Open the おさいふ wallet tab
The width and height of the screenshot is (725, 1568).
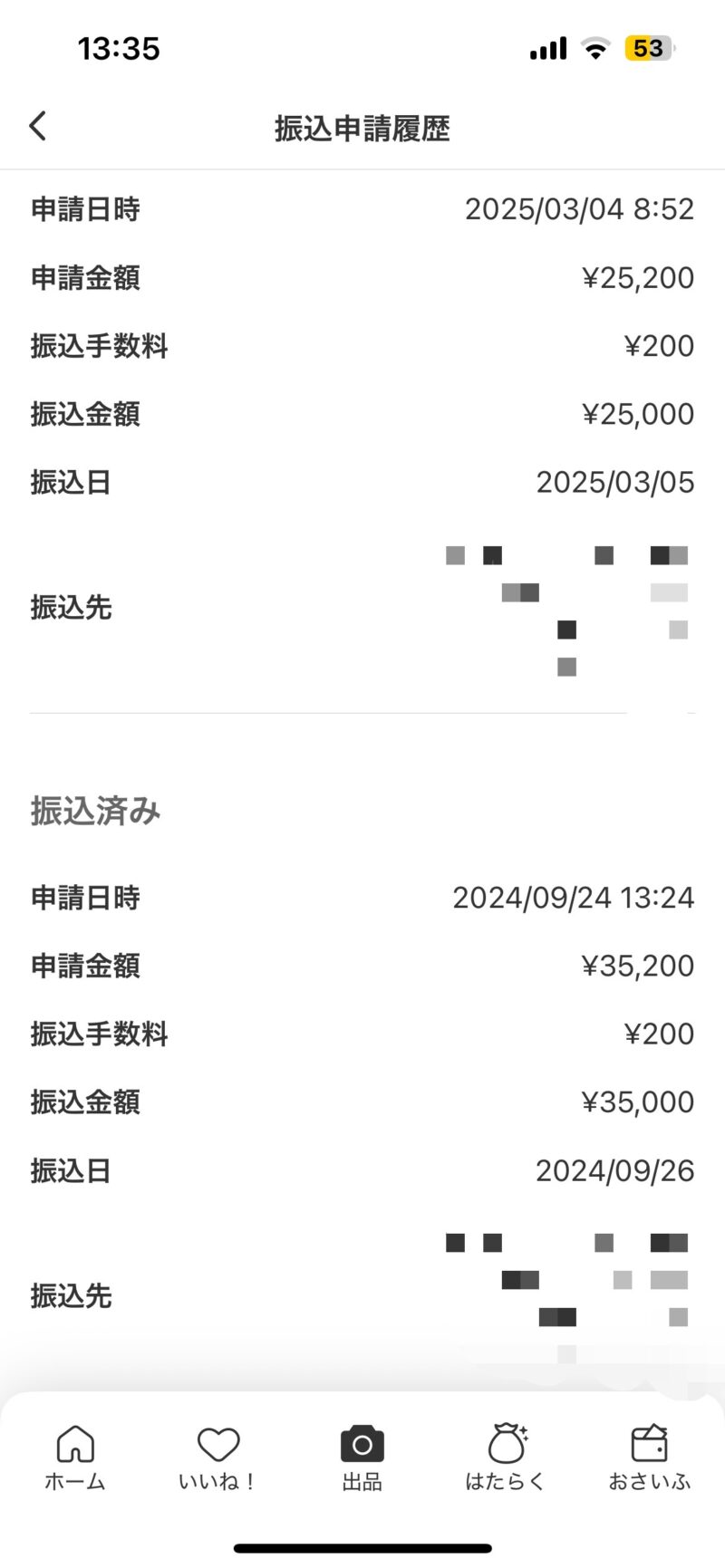pos(649,1457)
